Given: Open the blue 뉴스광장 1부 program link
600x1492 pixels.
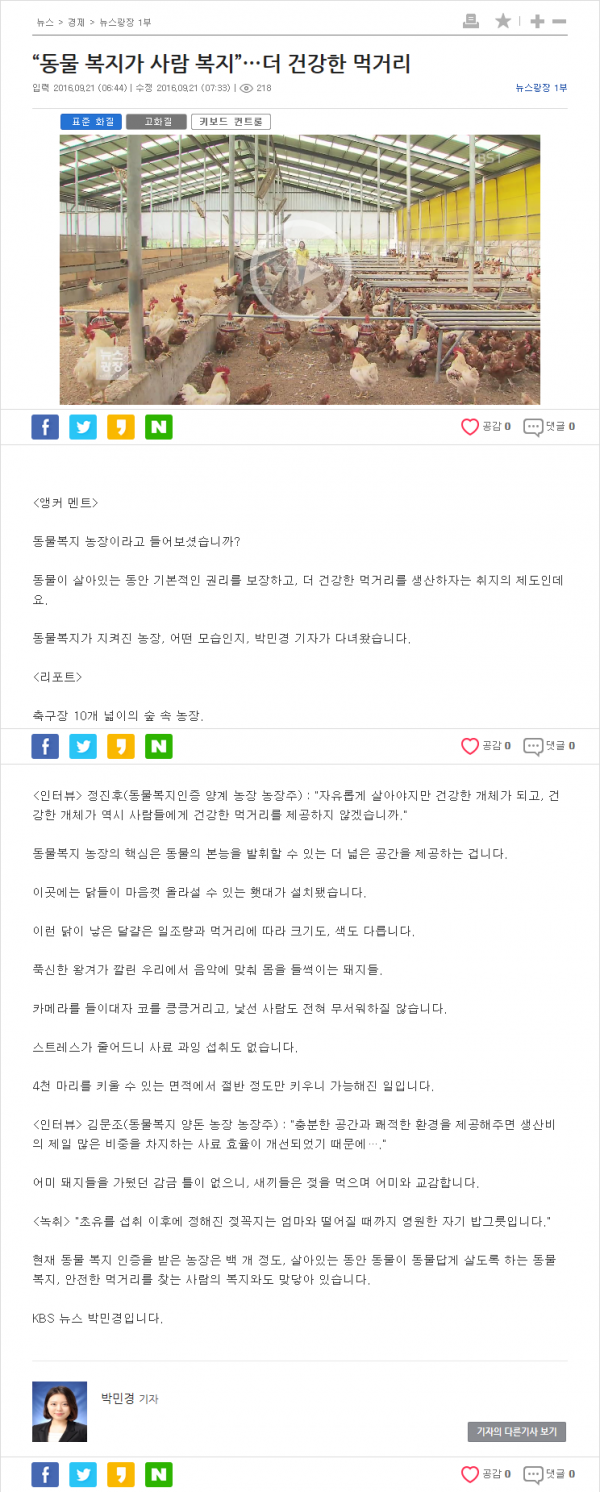Looking at the screenshot, I should [541, 88].
